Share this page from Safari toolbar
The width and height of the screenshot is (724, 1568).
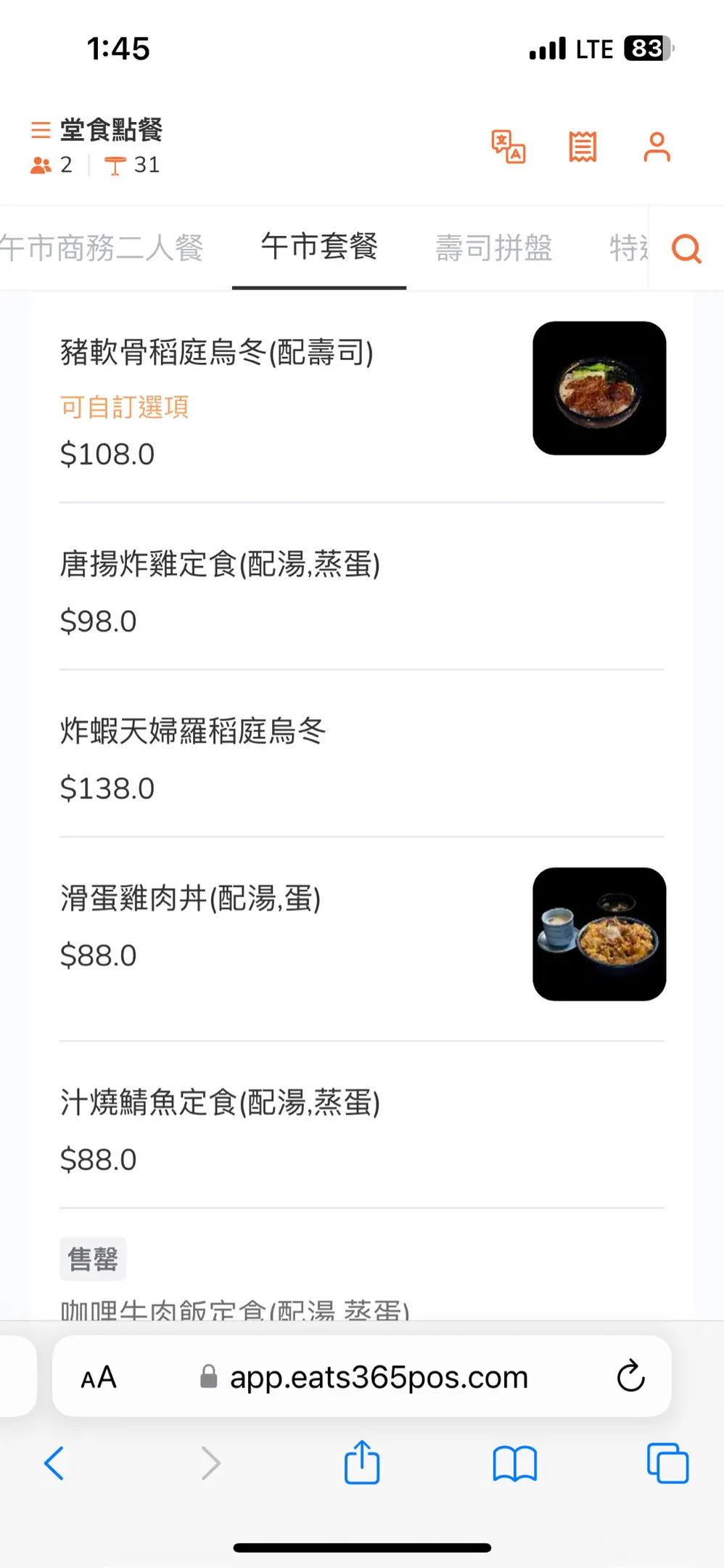[362, 1461]
